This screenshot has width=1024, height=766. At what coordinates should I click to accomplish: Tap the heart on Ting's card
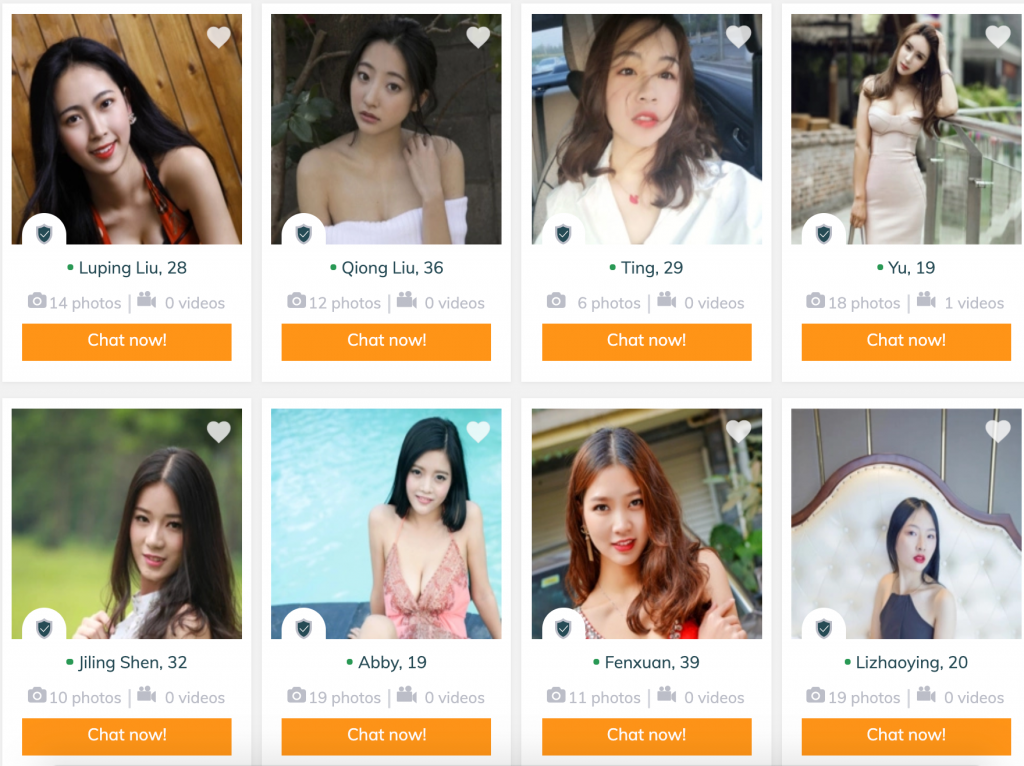(x=738, y=38)
